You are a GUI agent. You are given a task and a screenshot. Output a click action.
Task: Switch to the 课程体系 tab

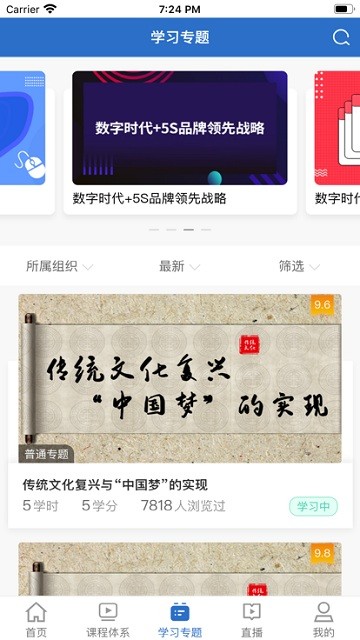[108, 620]
